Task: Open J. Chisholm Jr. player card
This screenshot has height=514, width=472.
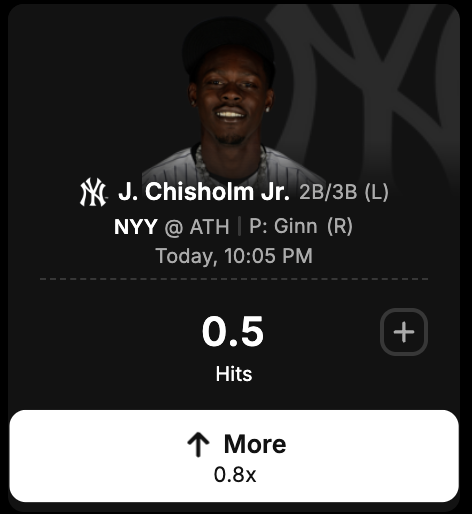Action: click(204, 192)
